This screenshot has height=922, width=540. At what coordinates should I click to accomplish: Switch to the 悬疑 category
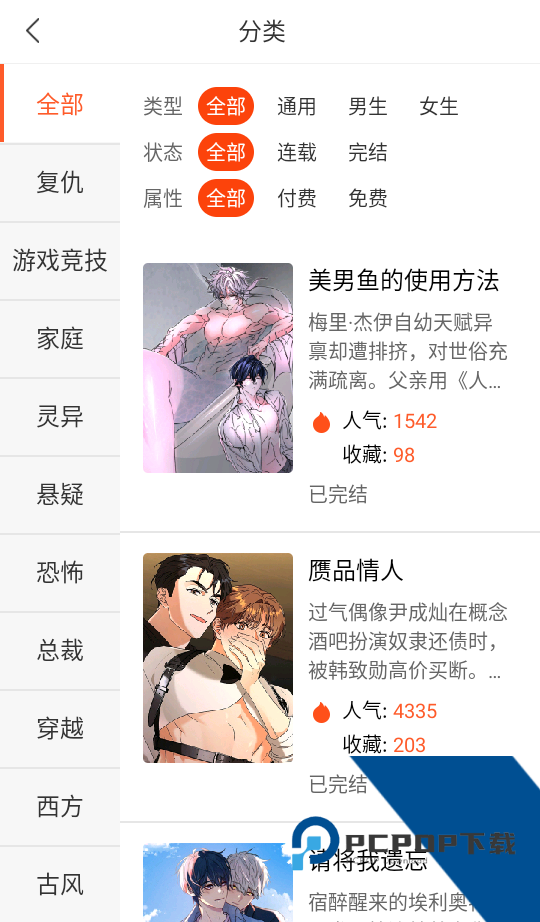[x=60, y=495]
